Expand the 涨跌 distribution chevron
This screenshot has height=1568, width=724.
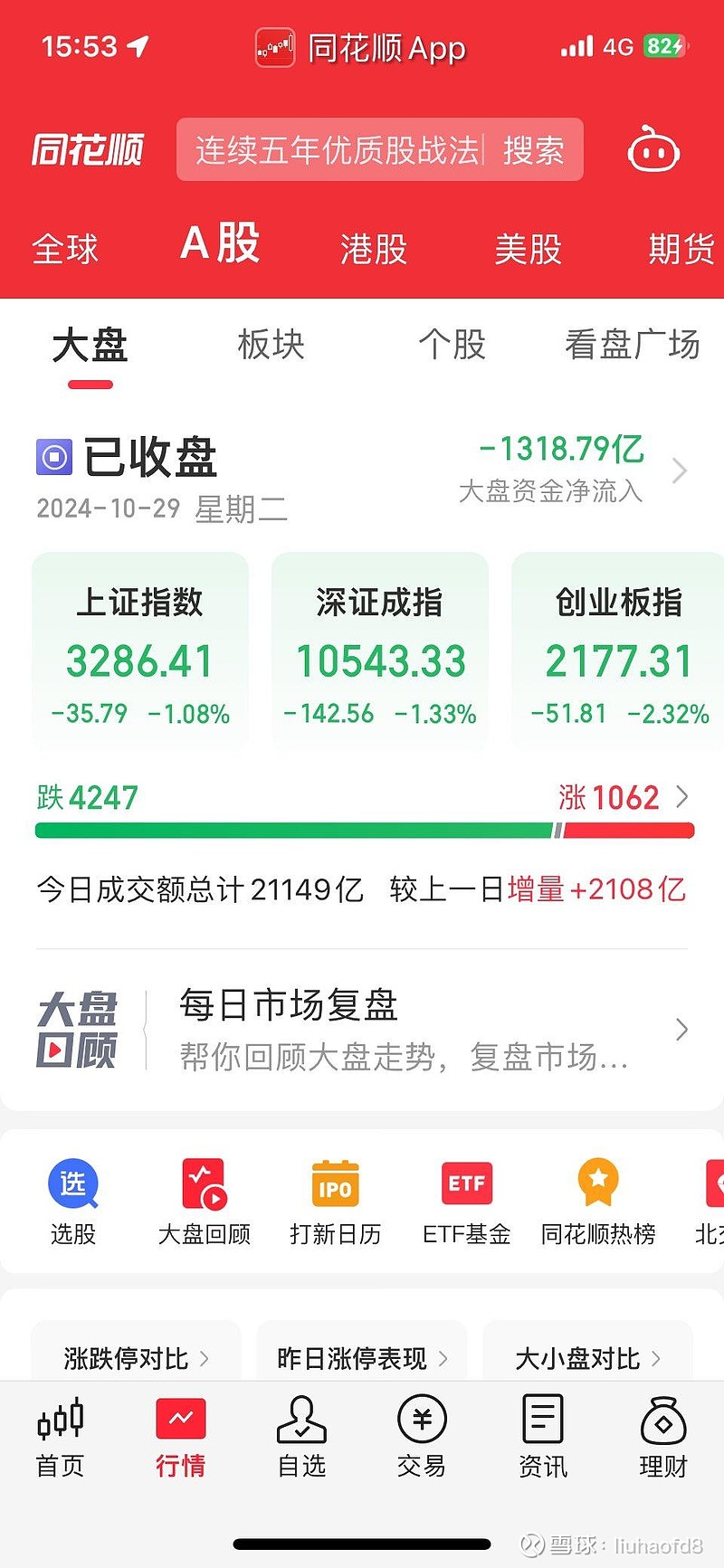[x=682, y=797]
